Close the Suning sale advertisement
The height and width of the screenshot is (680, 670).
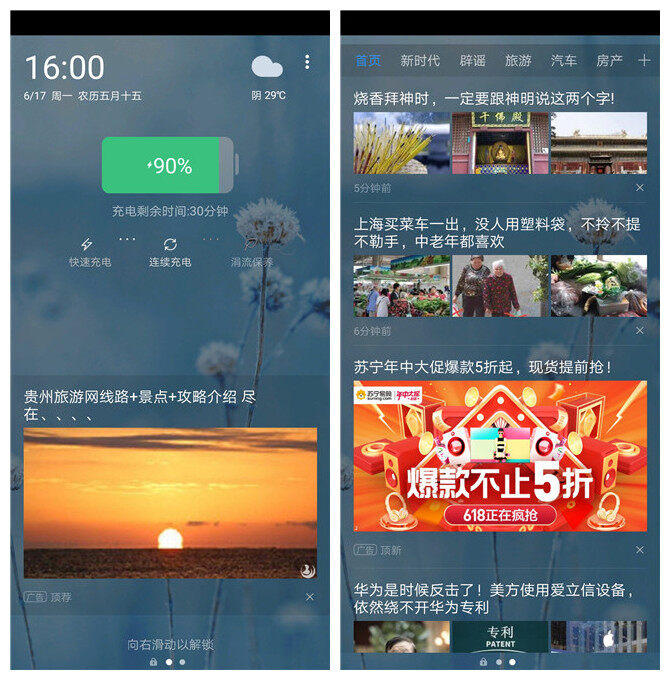pos(640,550)
